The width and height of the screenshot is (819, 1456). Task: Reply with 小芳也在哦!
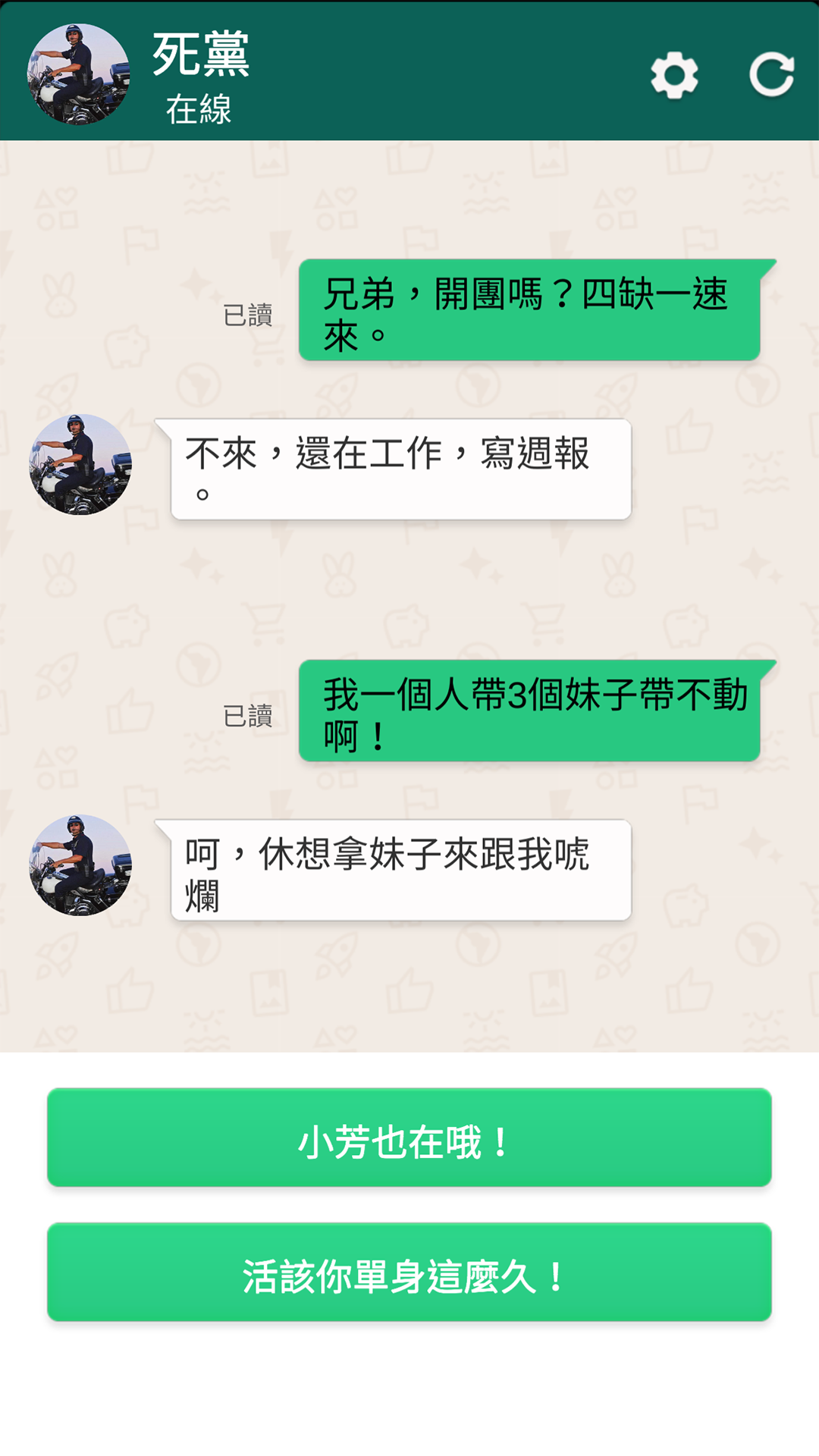tap(409, 1137)
